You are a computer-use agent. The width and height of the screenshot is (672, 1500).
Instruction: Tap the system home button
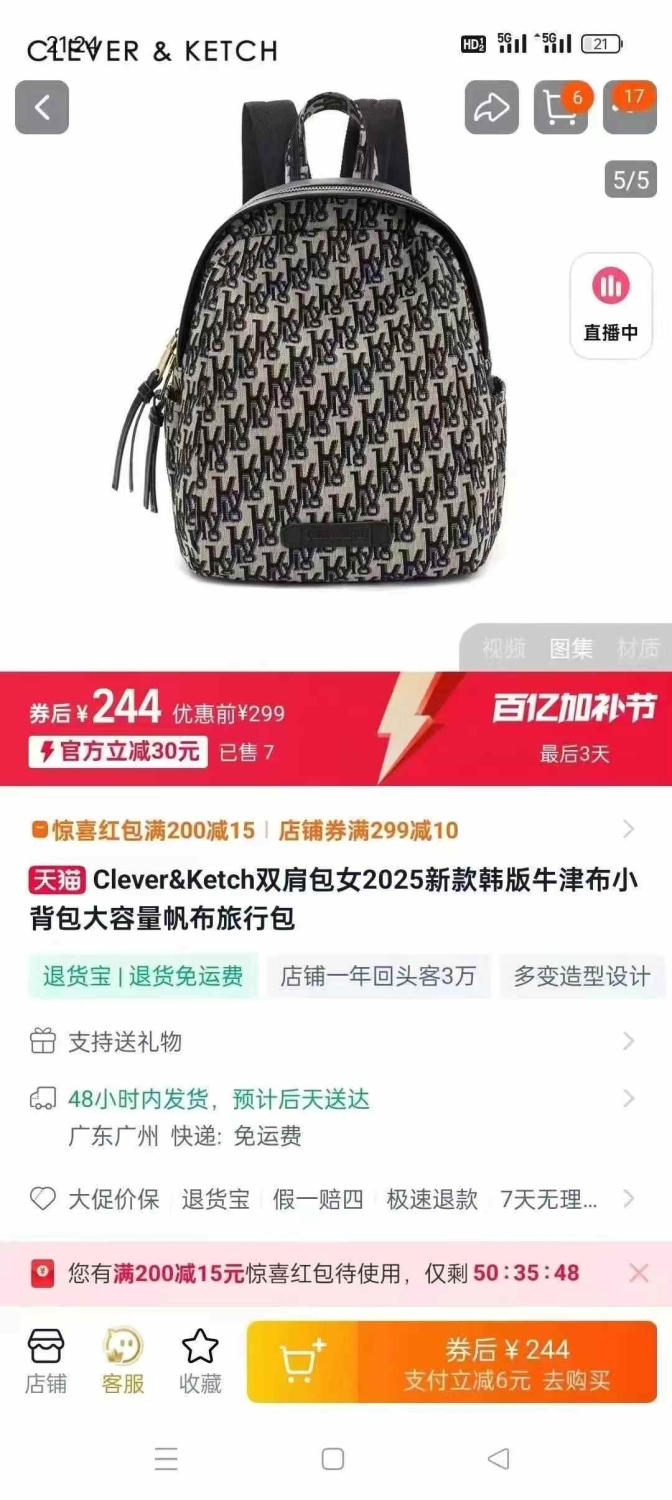coord(333,1459)
